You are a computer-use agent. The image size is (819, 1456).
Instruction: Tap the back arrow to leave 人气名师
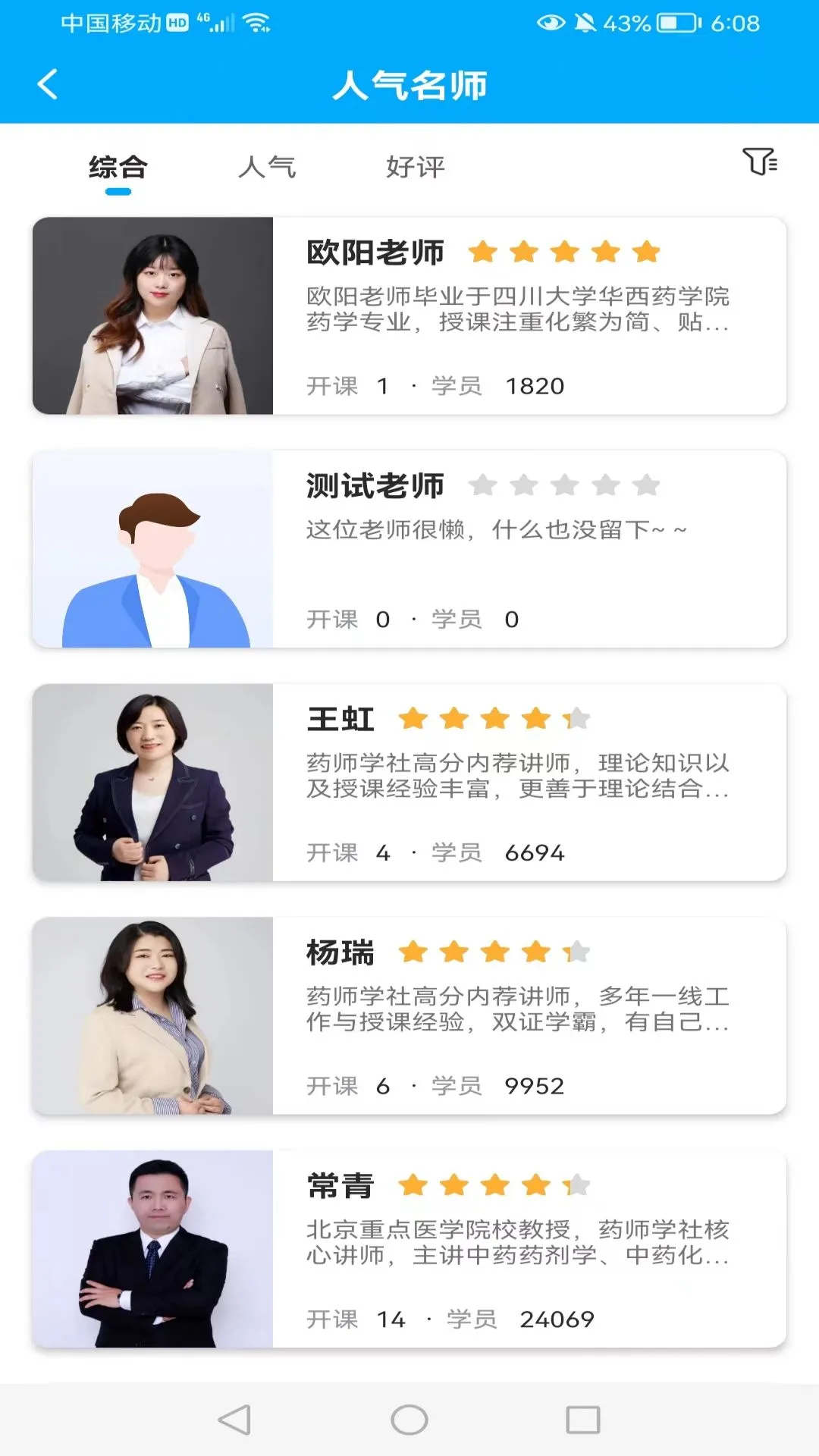48,83
